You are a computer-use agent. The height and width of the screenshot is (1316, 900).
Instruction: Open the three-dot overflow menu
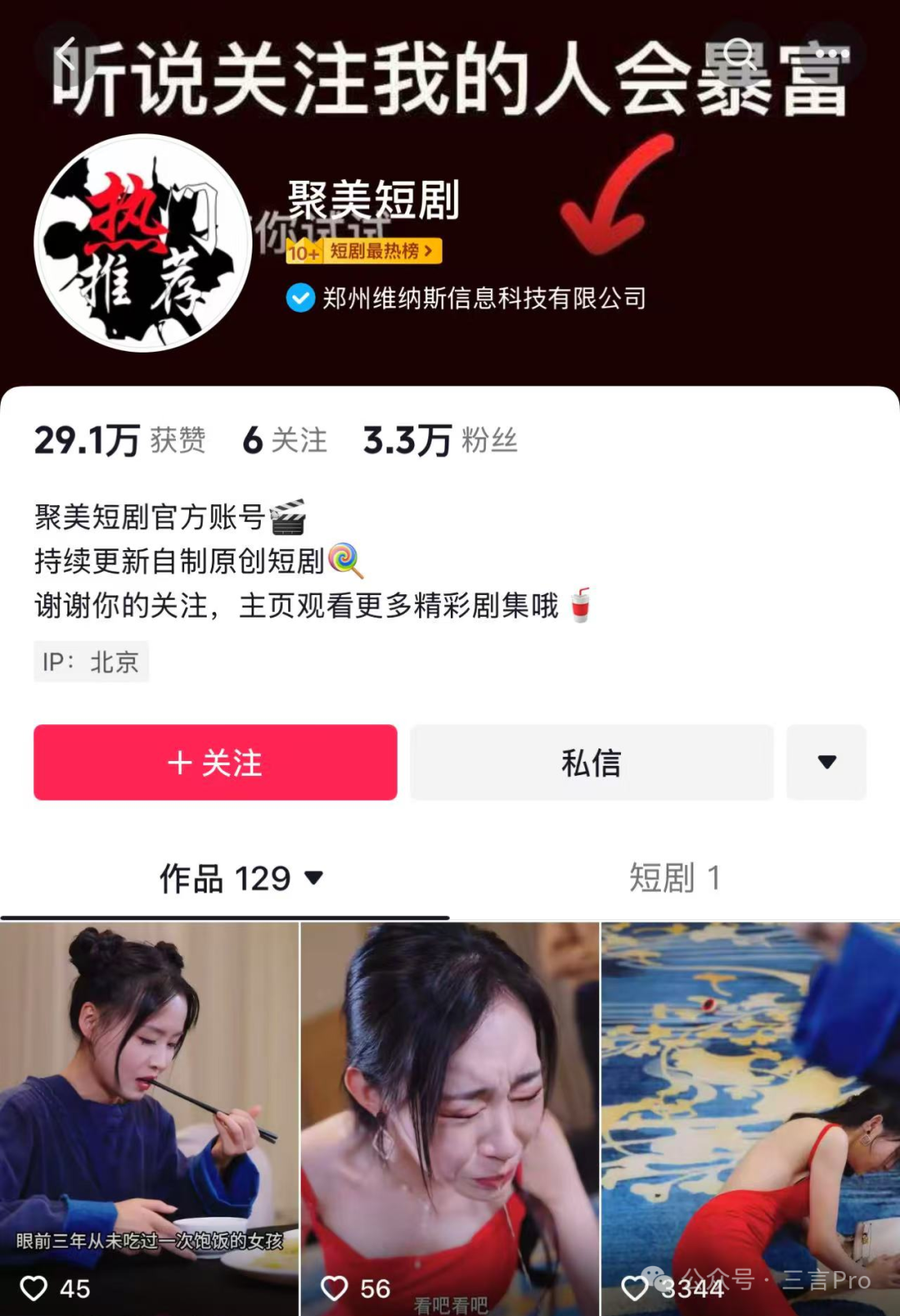836,53
